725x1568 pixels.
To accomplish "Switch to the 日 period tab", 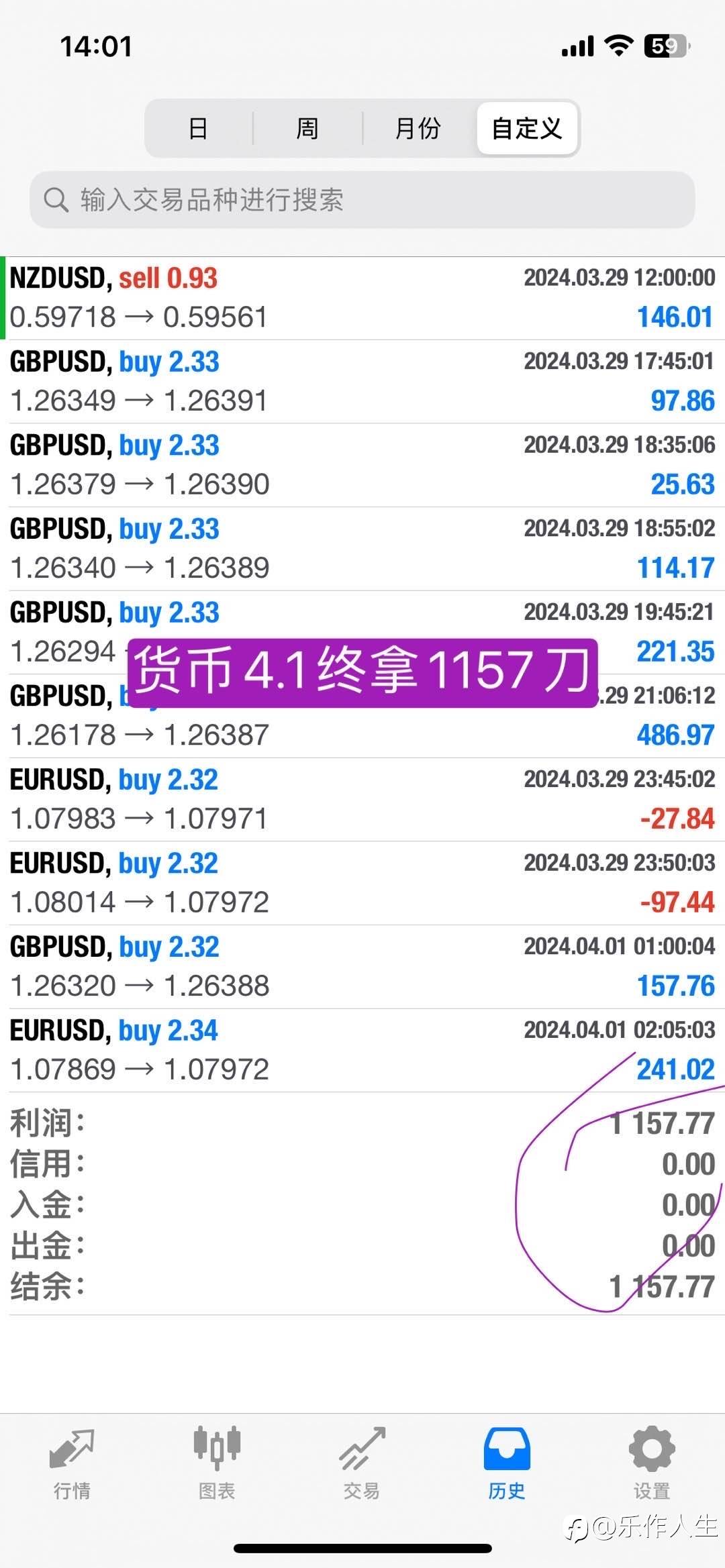I will tap(199, 128).
